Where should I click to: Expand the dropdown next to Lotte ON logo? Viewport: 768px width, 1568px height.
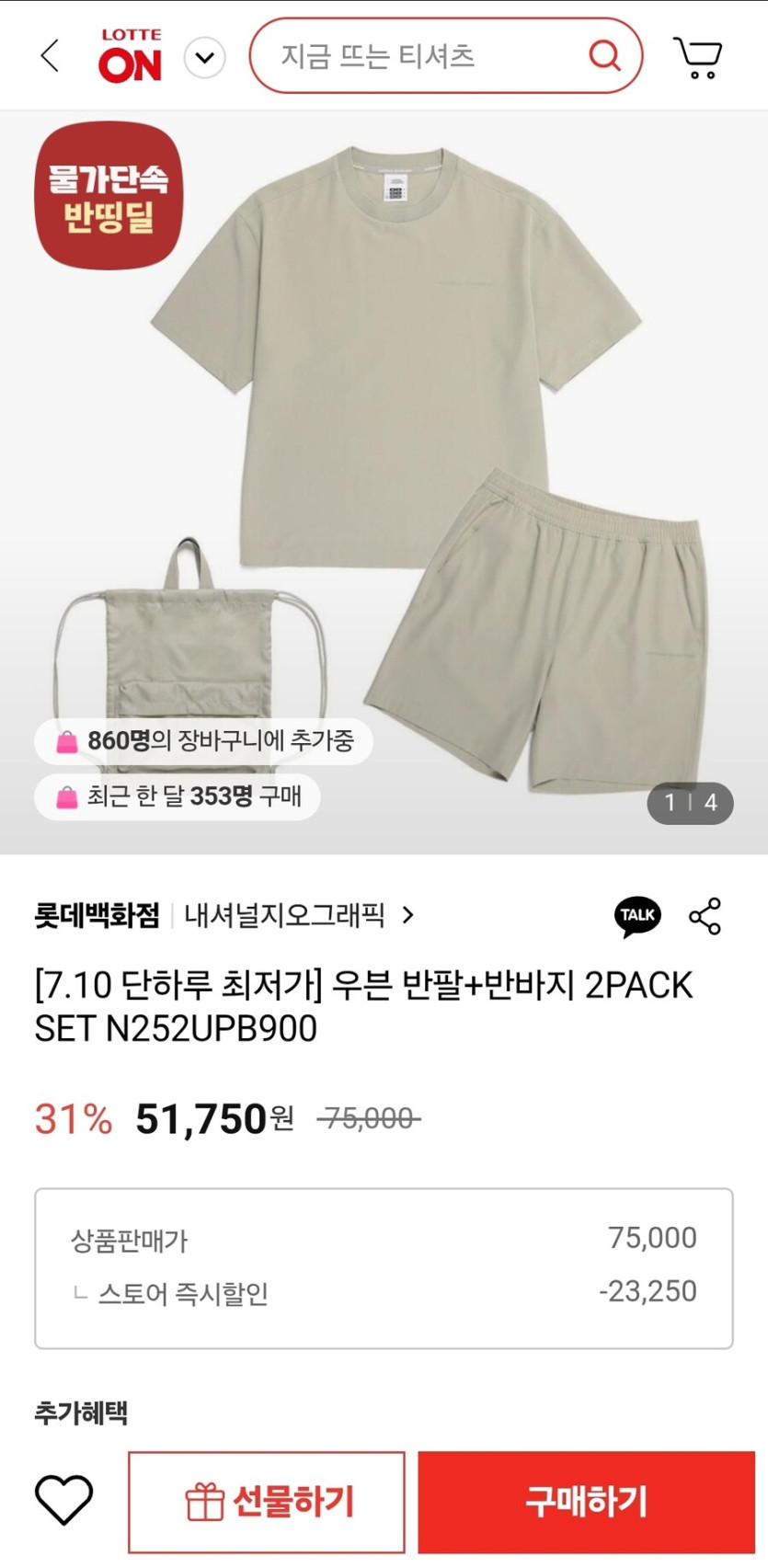pos(204,55)
